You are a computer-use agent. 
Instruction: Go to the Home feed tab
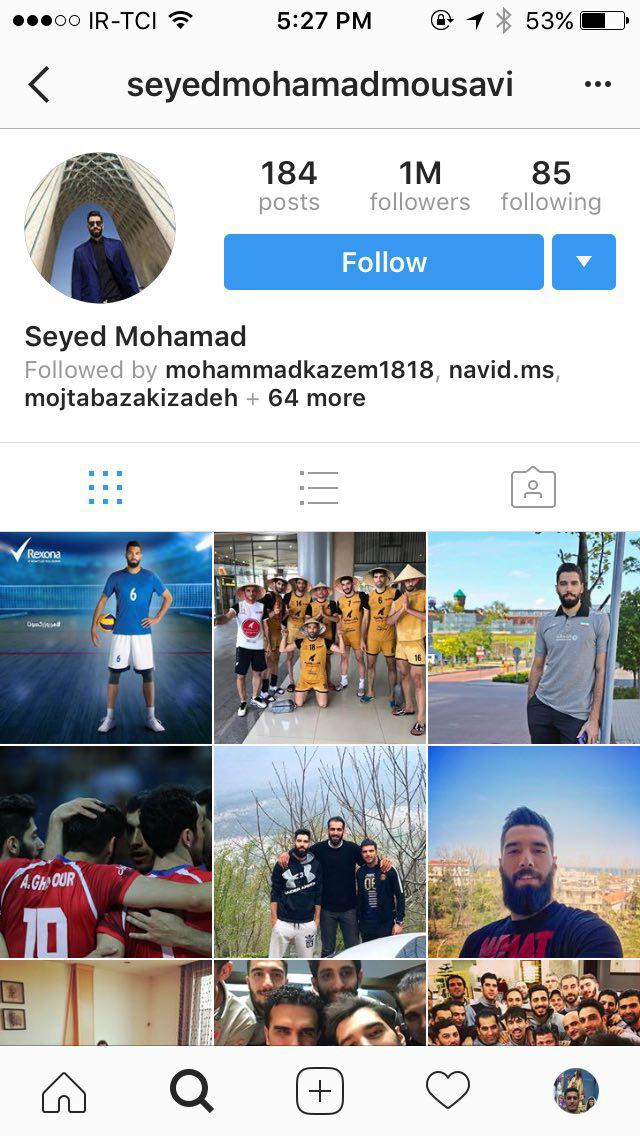(x=64, y=1091)
